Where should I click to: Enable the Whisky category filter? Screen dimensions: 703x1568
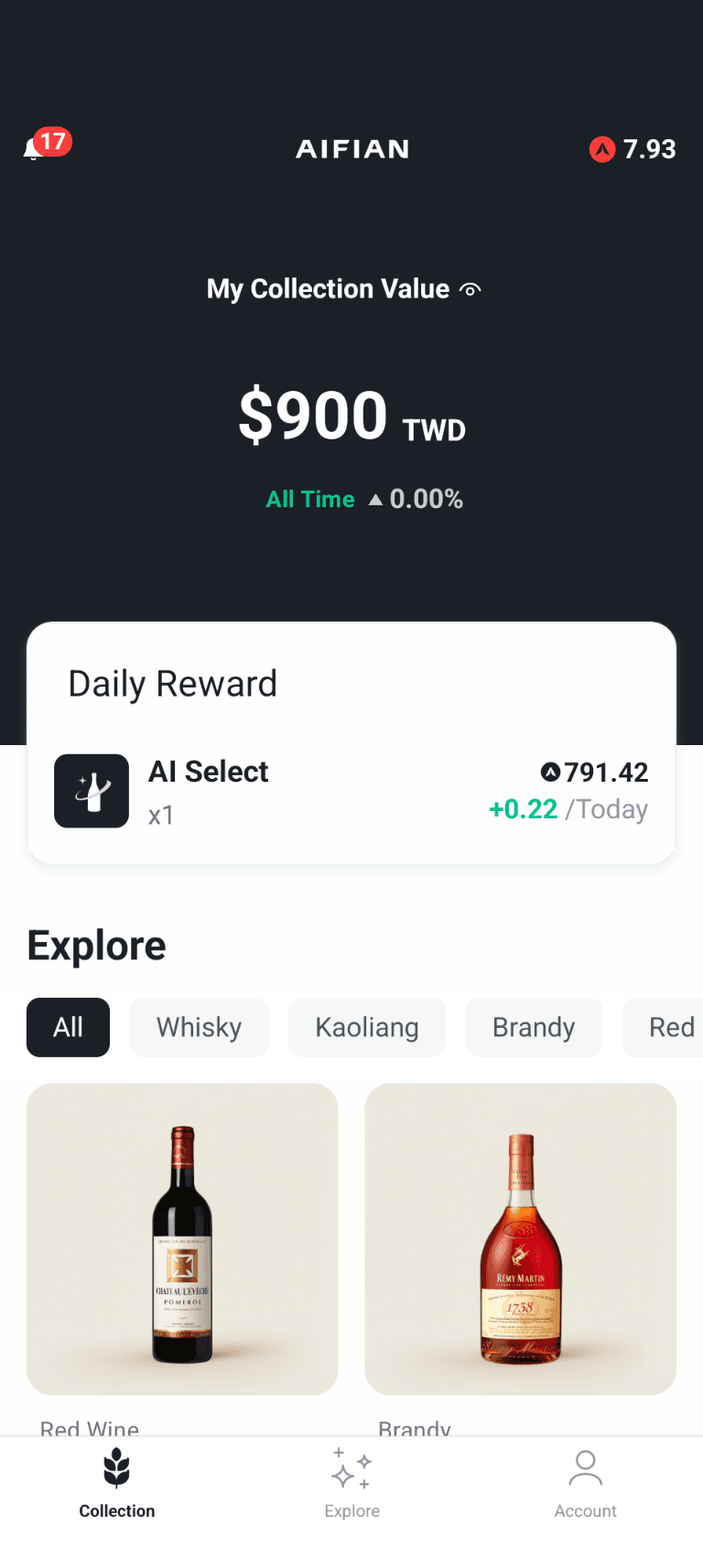point(199,1027)
